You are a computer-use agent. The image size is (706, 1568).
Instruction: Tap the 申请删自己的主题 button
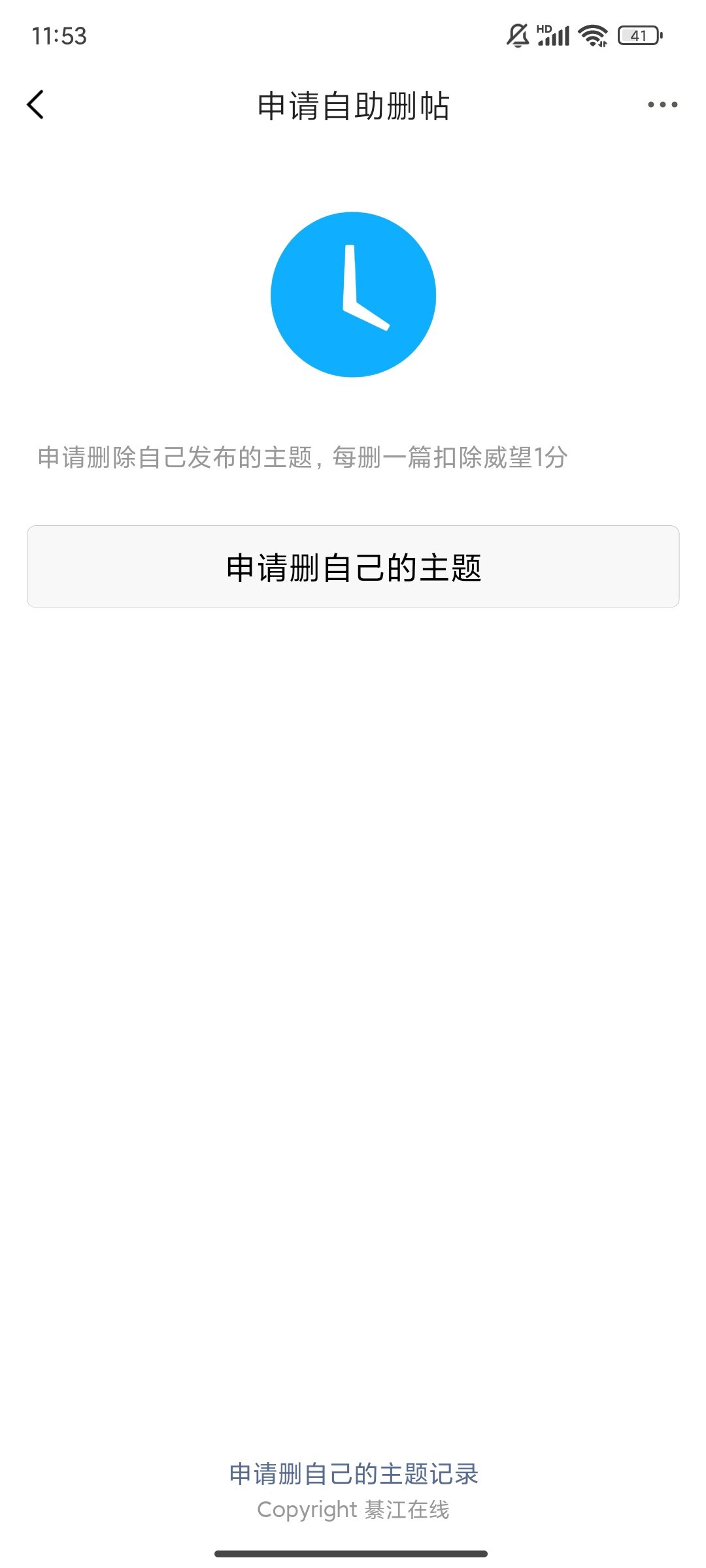tap(353, 566)
